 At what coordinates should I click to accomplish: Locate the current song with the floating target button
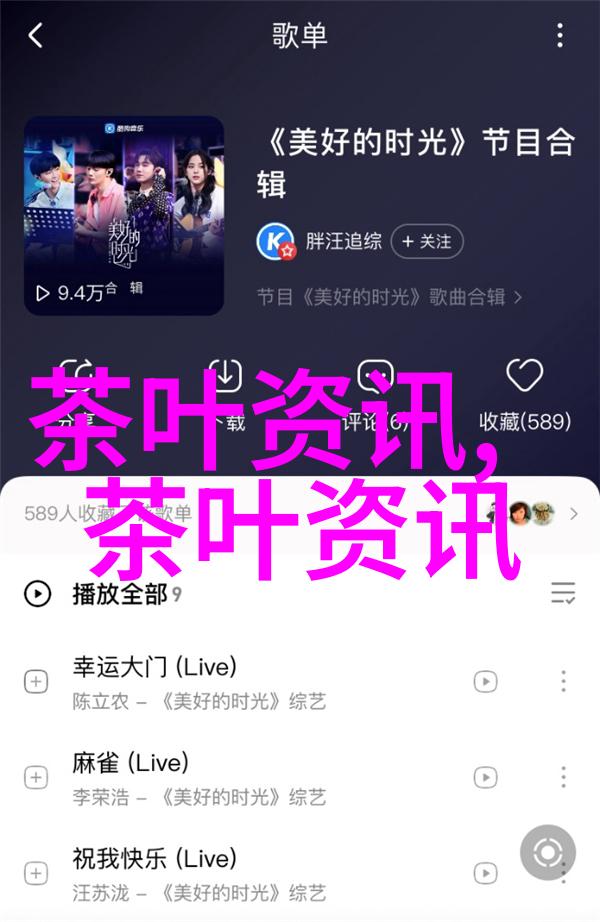[x=547, y=853]
